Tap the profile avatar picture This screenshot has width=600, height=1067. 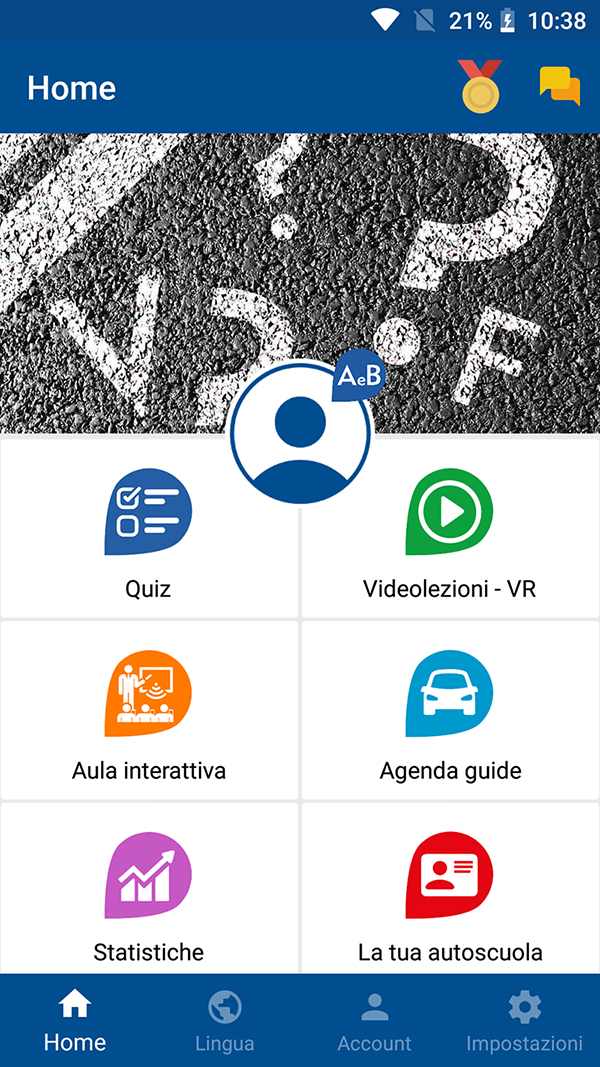(300, 434)
